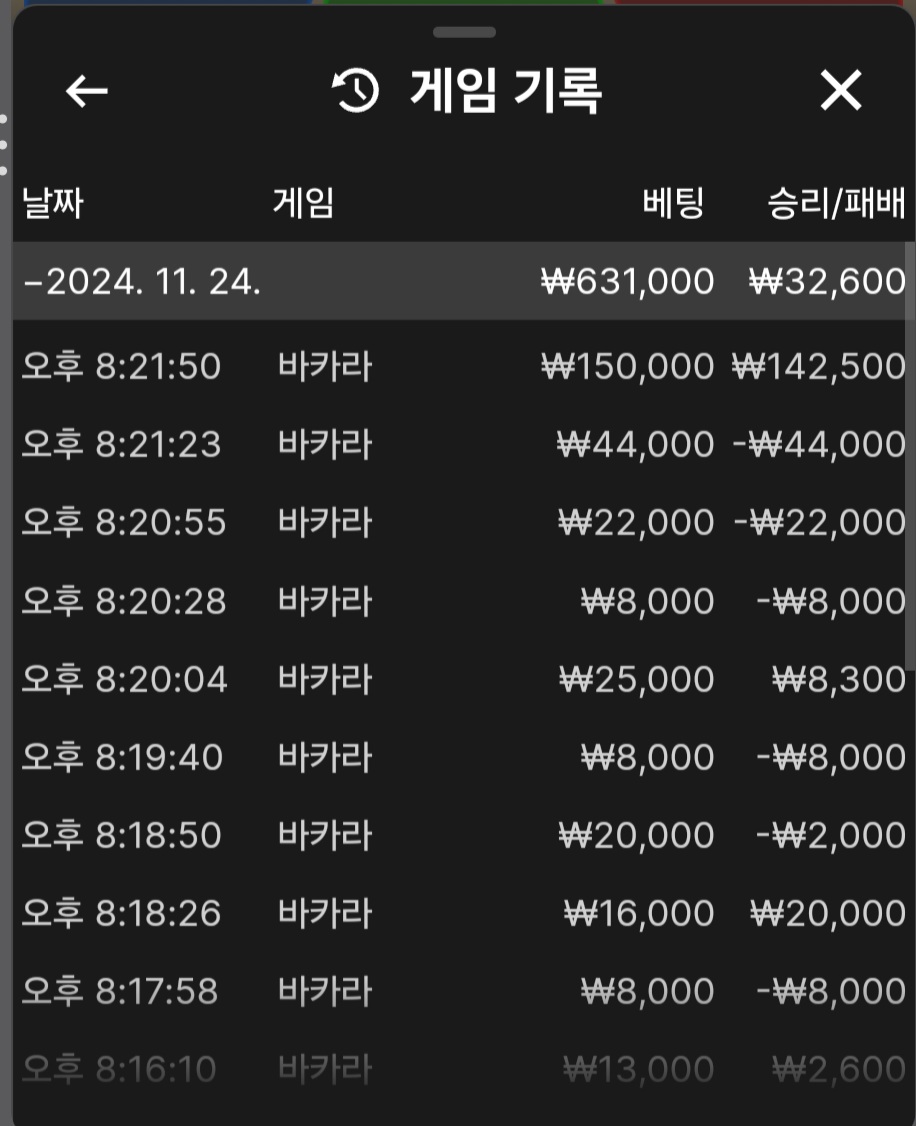Open the 오후 8:20:04 game record
This screenshot has width=916, height=1126.
(462, 680)
